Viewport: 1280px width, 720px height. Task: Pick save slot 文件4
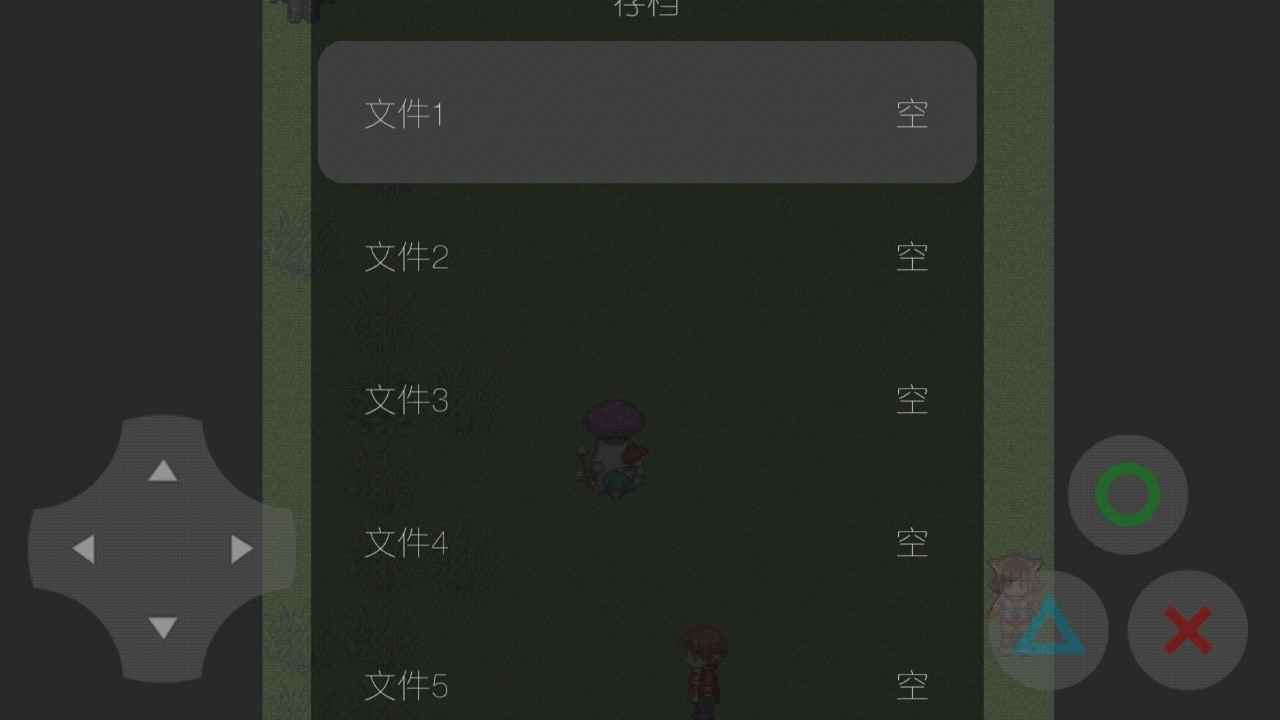pyautogui.click(x=647, y=543)
